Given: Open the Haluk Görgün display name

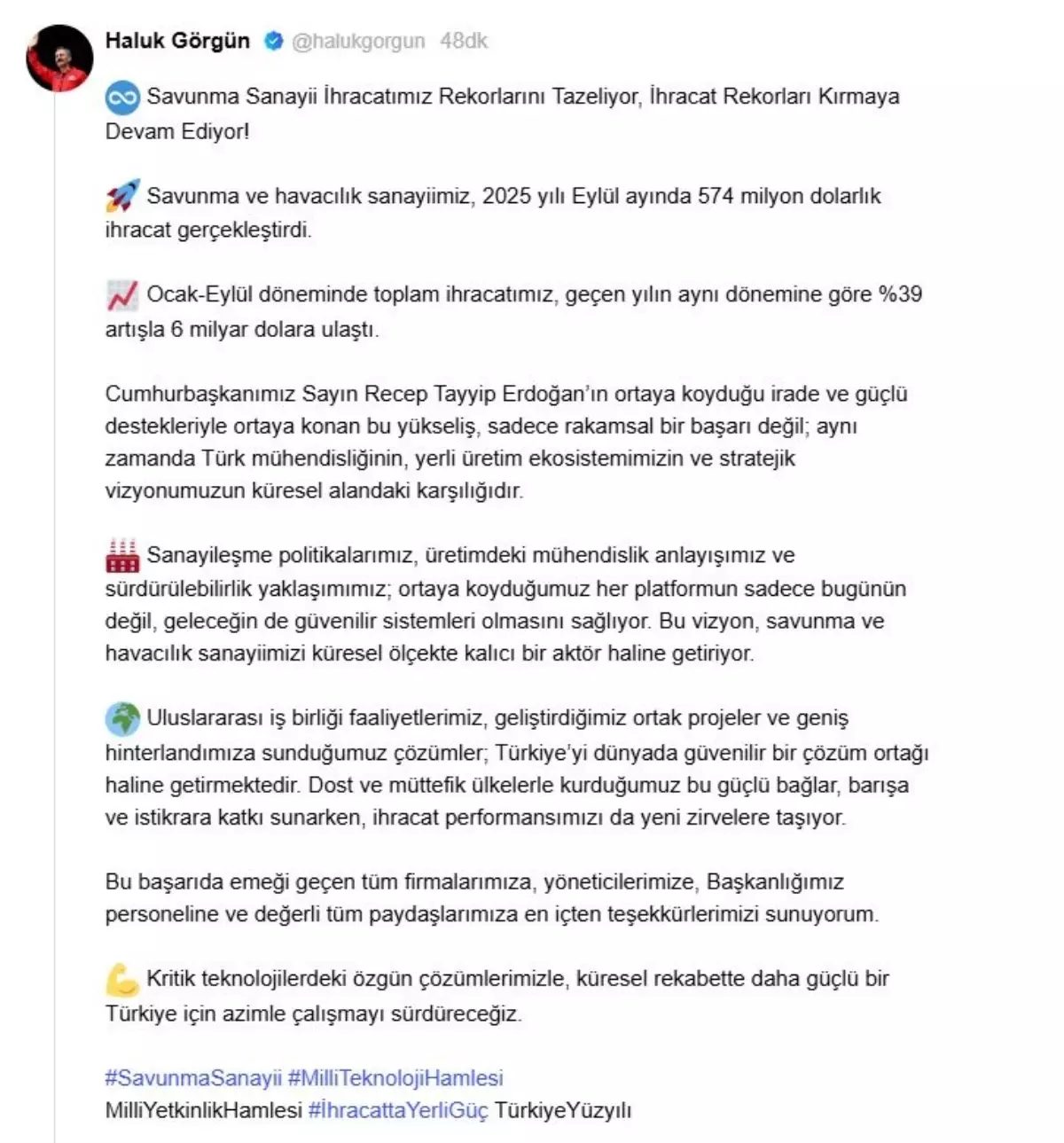Looking at the screenshot, I should (x=177, y=41).
